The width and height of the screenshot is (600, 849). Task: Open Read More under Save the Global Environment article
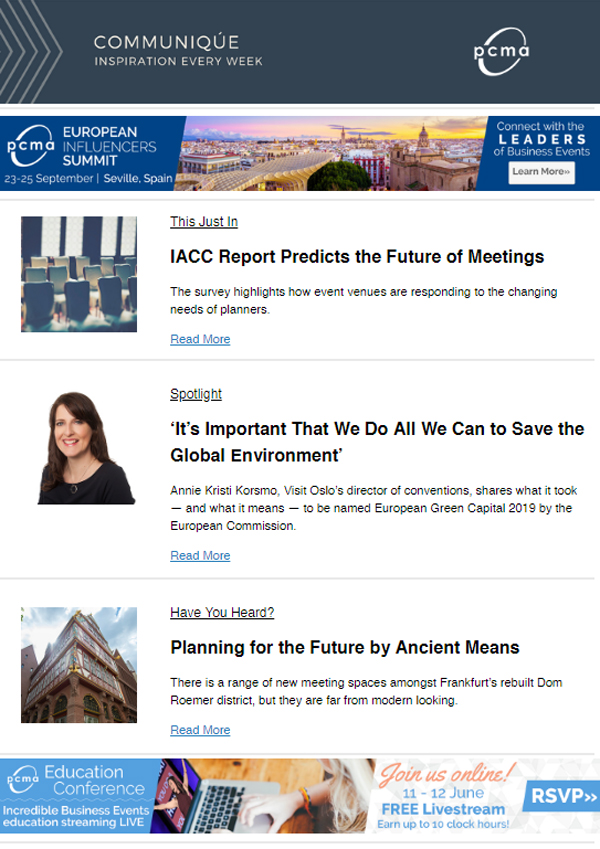tap(200, 556)
